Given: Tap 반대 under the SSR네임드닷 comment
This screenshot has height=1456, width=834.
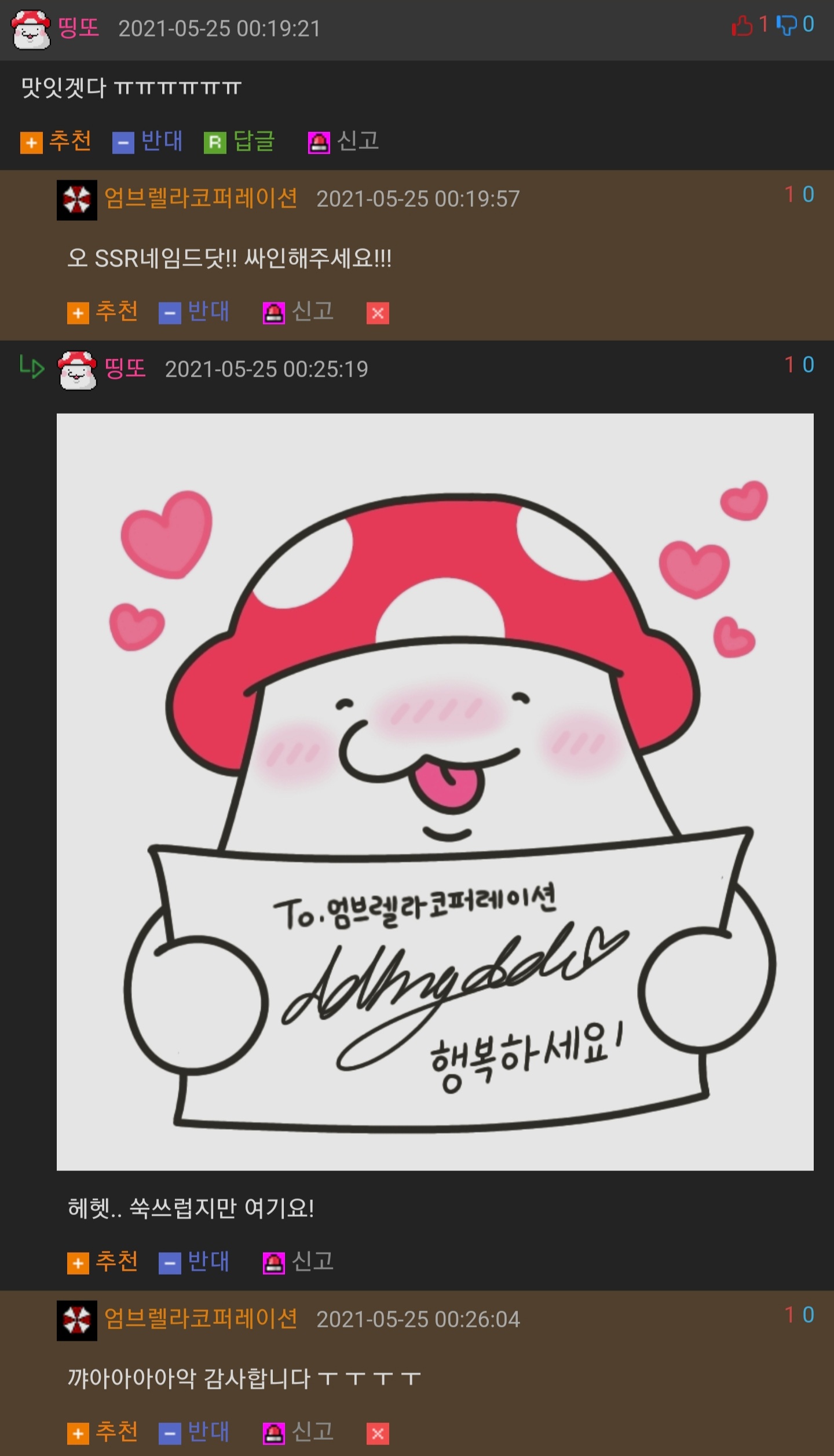Looking at the screenshot, I should (195, 312).
